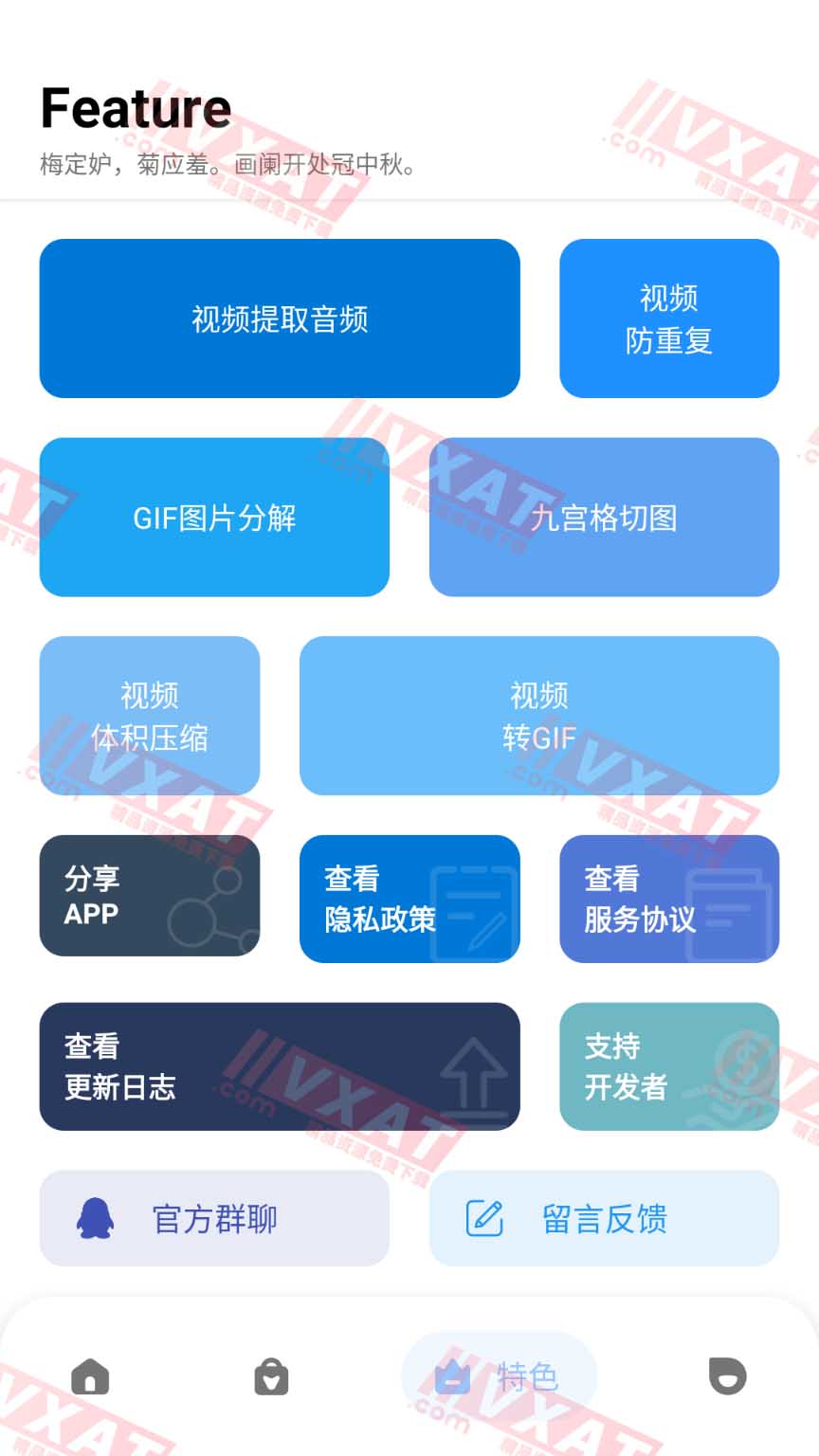Open 留言反馈 feedback form
Screen dimensions: 819x1456
click(604, 1218)
